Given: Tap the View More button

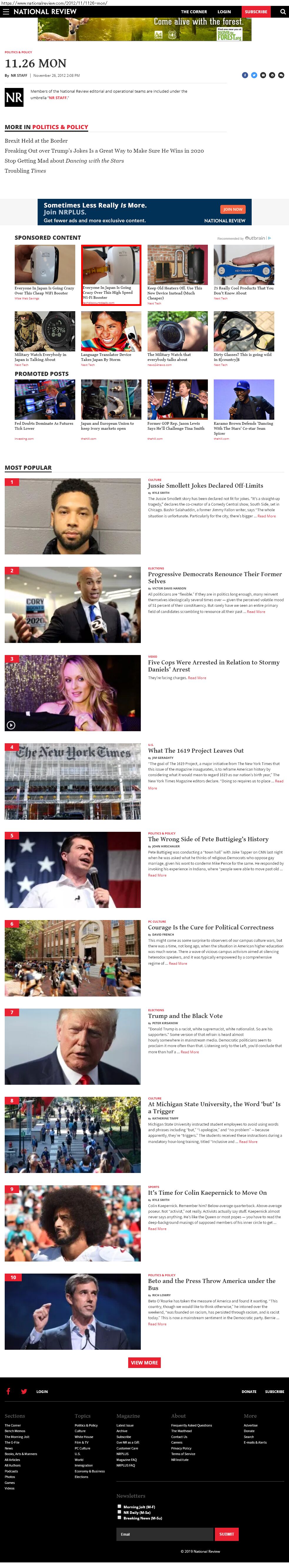Looking at the screenshot, I should tap(144, 1362).
